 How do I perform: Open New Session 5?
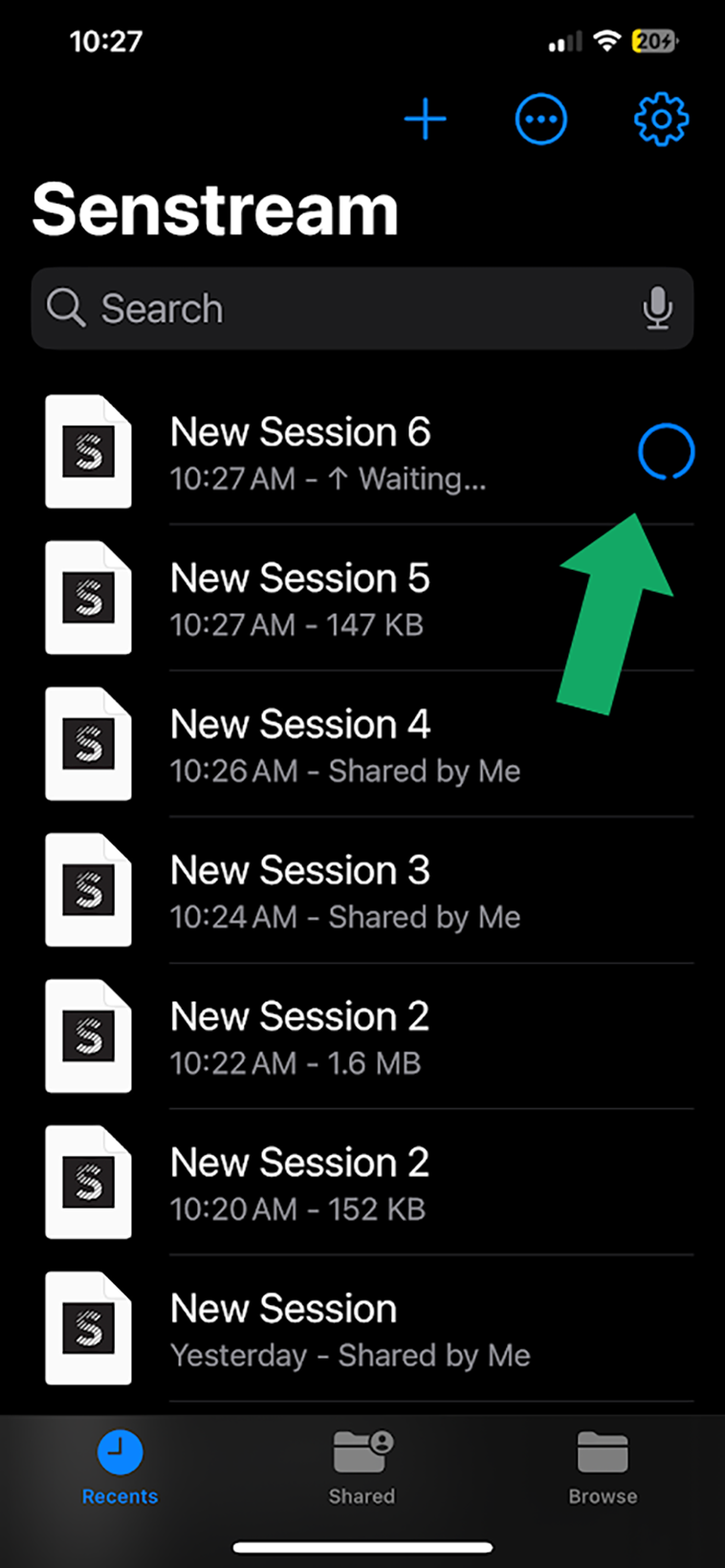tap(362, 599)
